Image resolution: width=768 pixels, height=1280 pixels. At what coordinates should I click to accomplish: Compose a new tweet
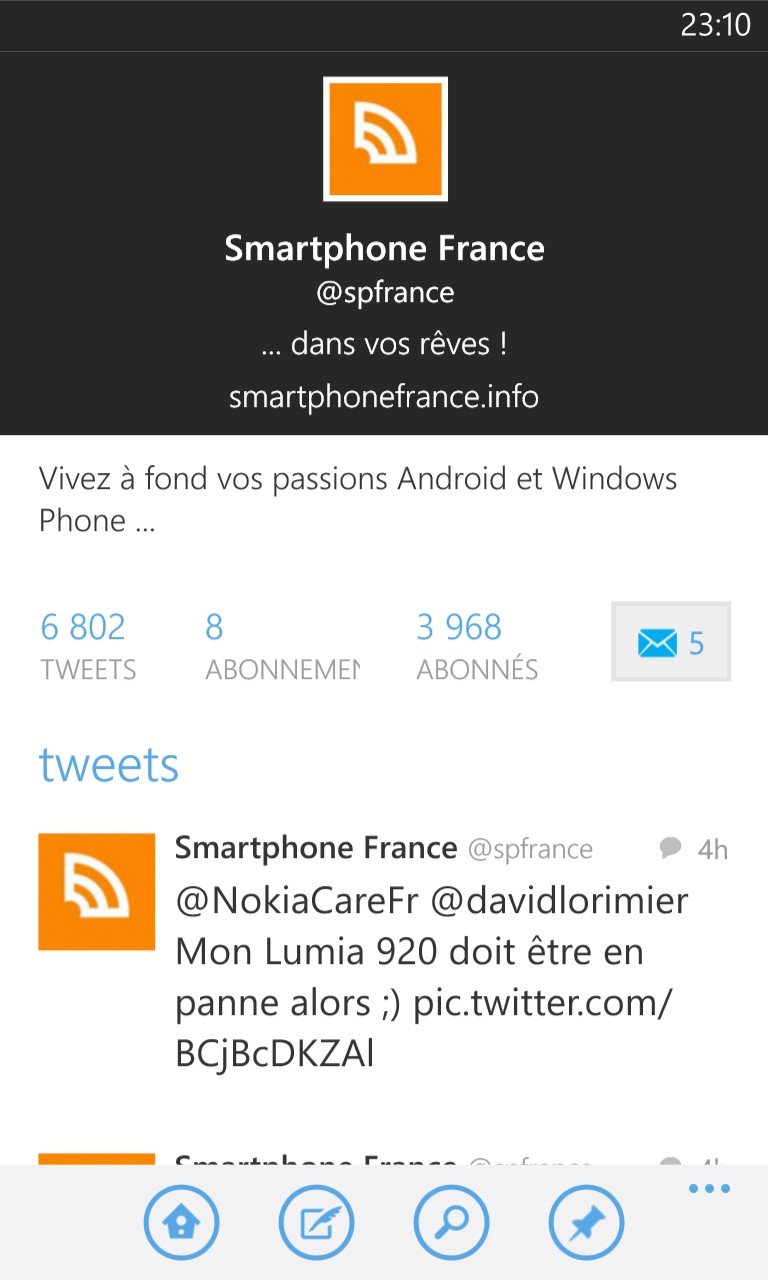[x=316, y=1222]
